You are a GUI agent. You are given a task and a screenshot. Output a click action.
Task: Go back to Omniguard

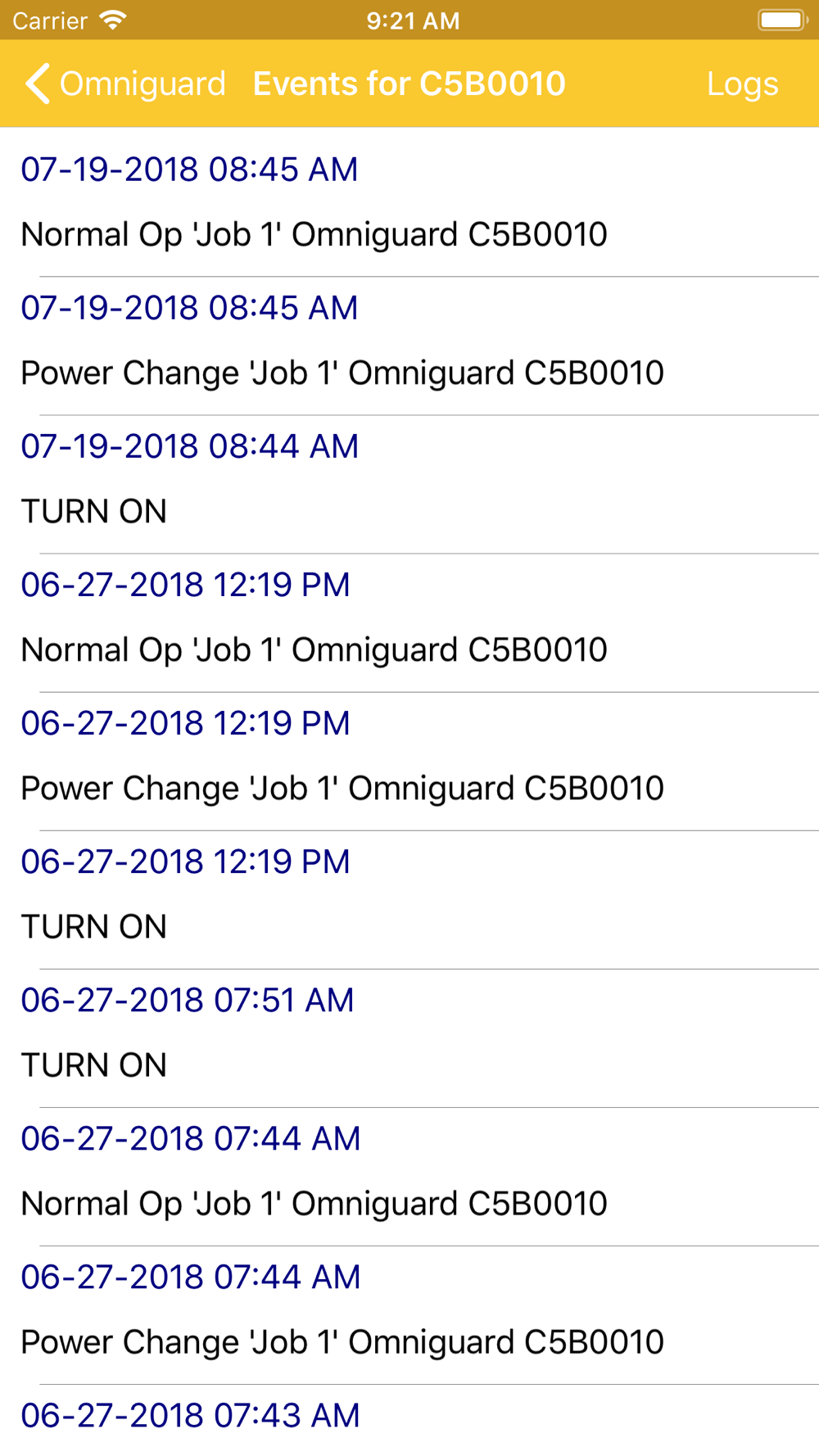pos(124,84)
